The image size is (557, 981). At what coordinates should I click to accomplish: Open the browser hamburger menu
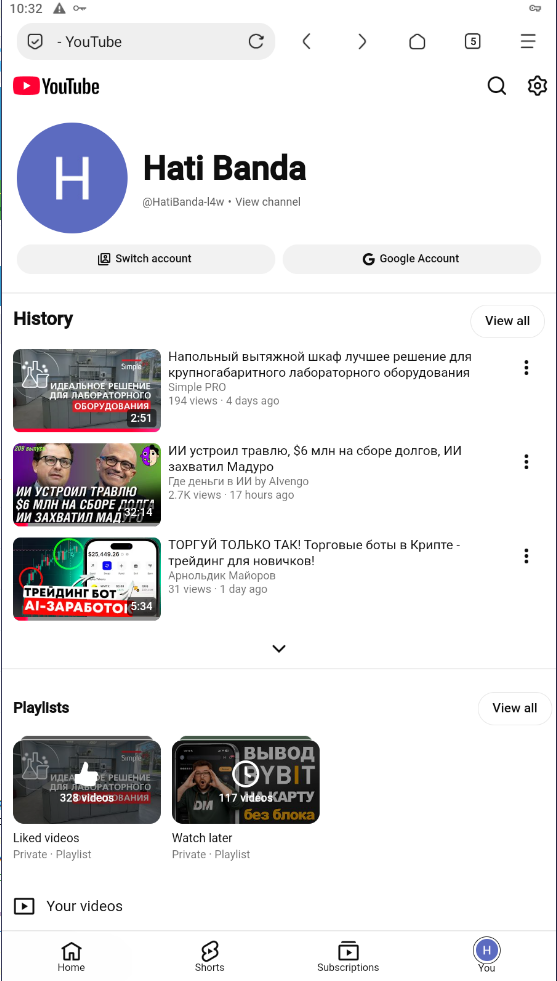528,41
